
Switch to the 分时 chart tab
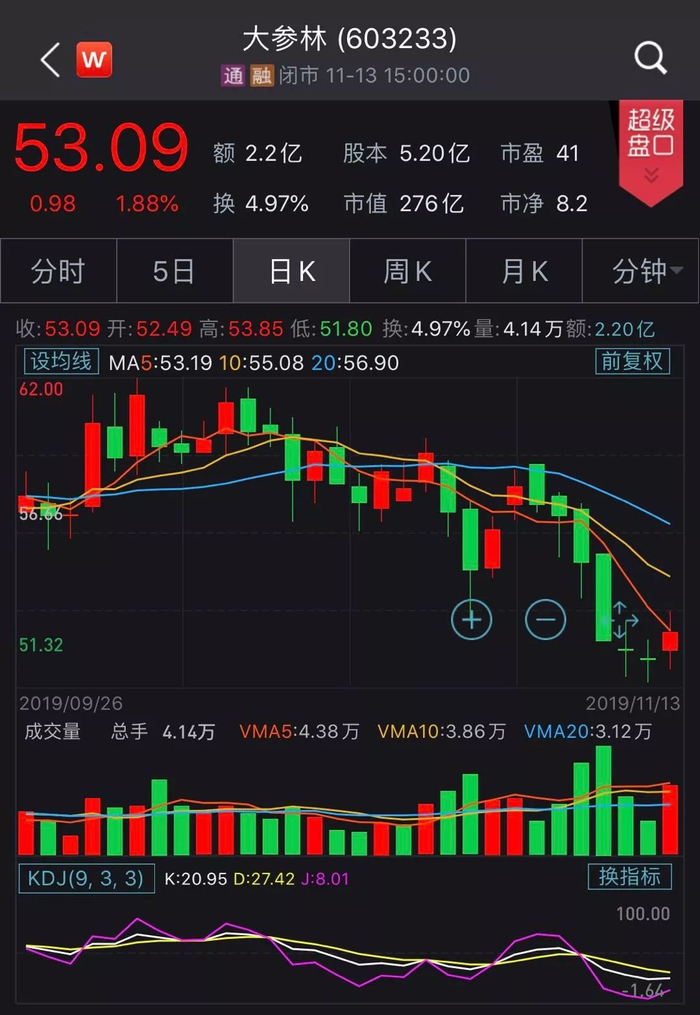(58, 271)
